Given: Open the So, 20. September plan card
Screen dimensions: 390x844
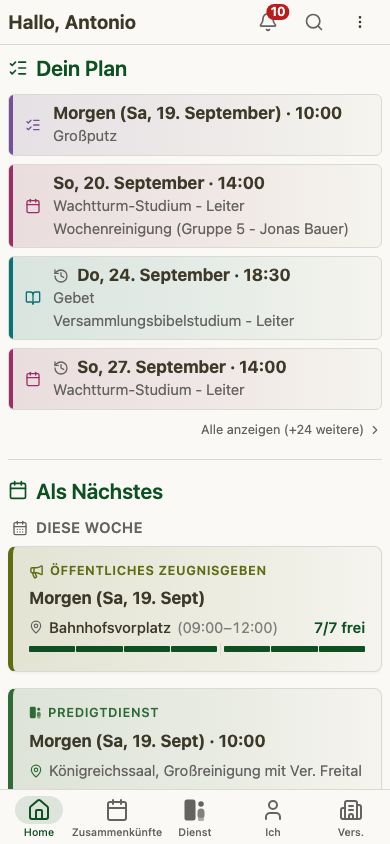Looking at the screenshot, I should click(x=195, y=206).
